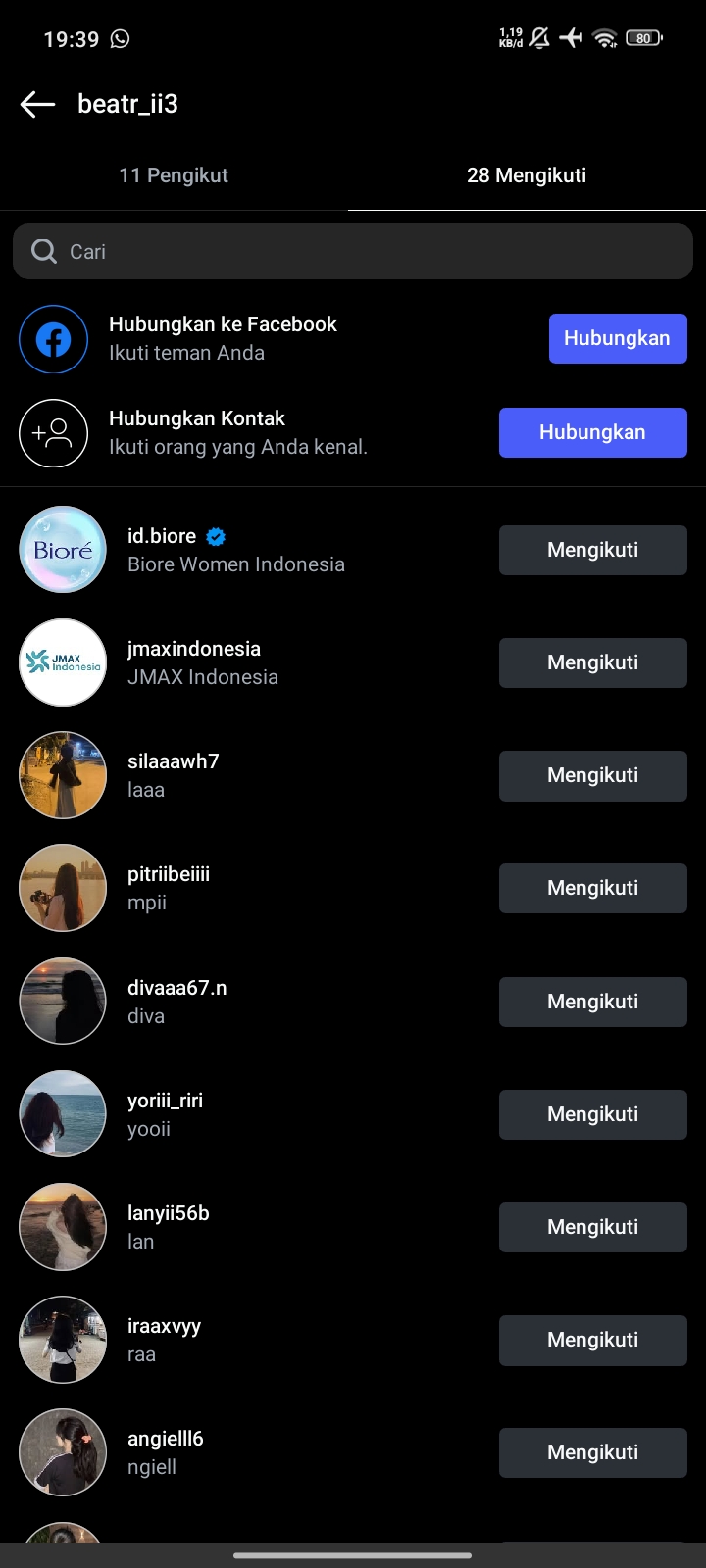Tap the Mengikuti button beside iraaxvyy
706x1568 pixels.
tap(592, 1340)
